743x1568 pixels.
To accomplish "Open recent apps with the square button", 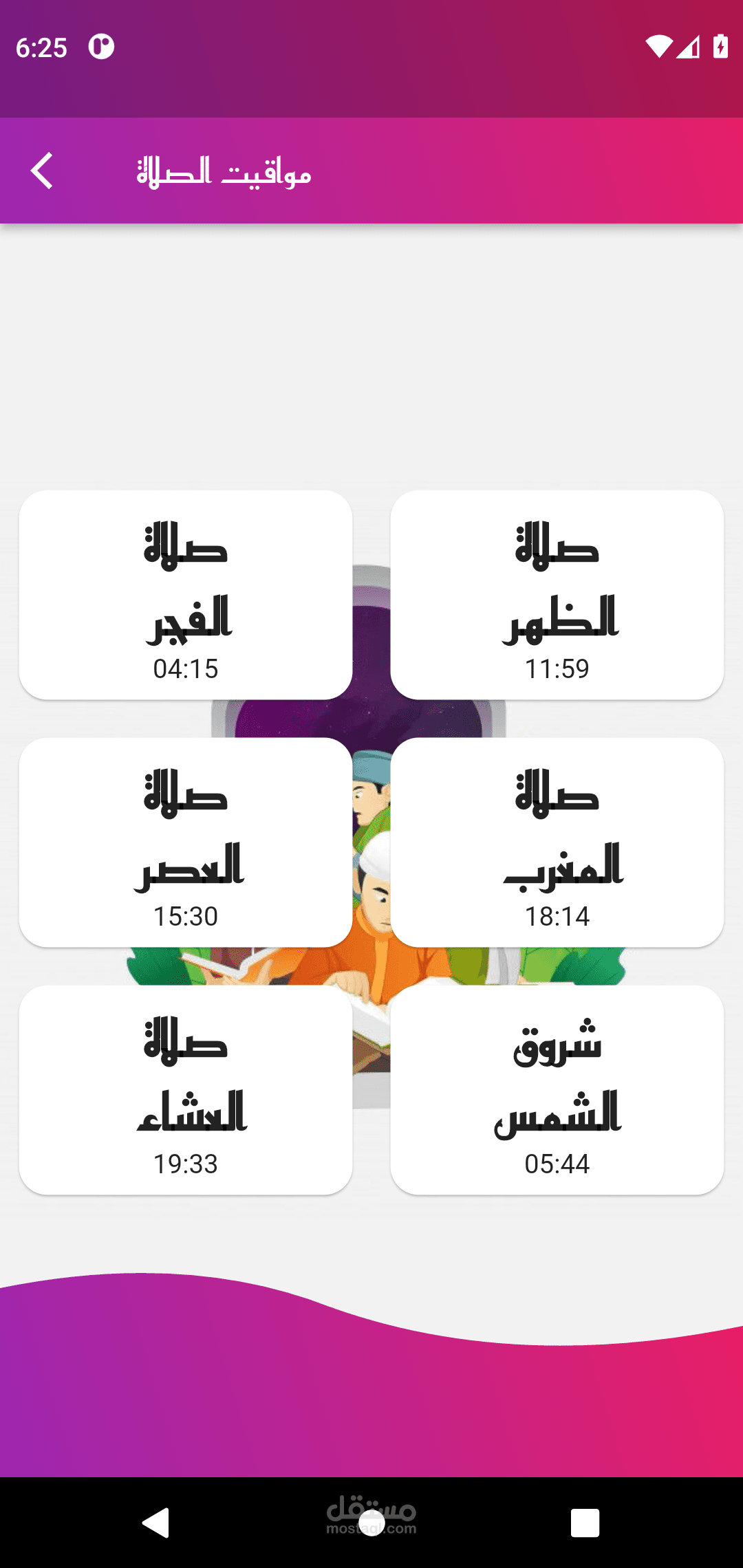I will coord(585,1523).
